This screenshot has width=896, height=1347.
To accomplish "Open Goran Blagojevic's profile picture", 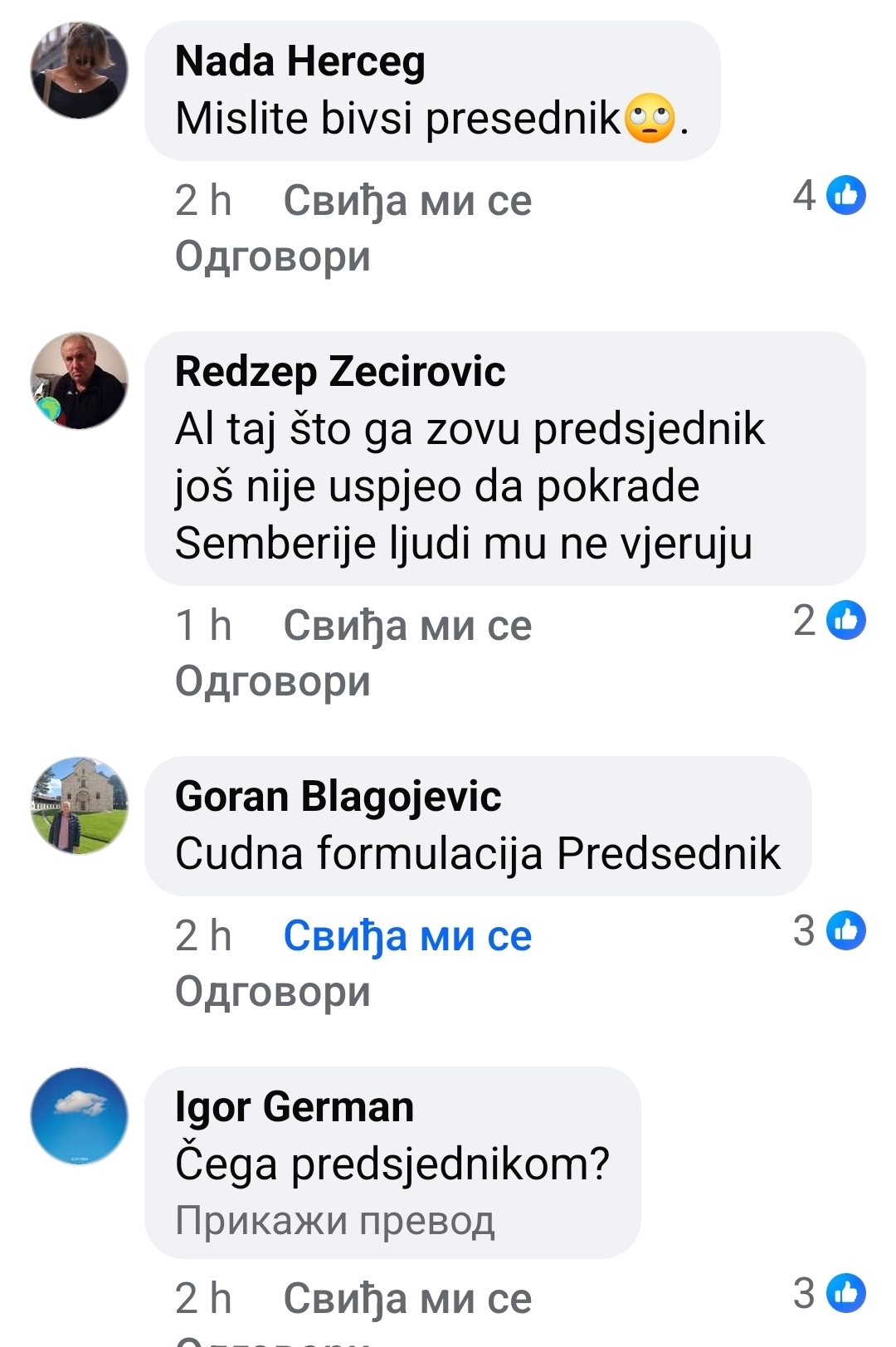I will point(80,806).
